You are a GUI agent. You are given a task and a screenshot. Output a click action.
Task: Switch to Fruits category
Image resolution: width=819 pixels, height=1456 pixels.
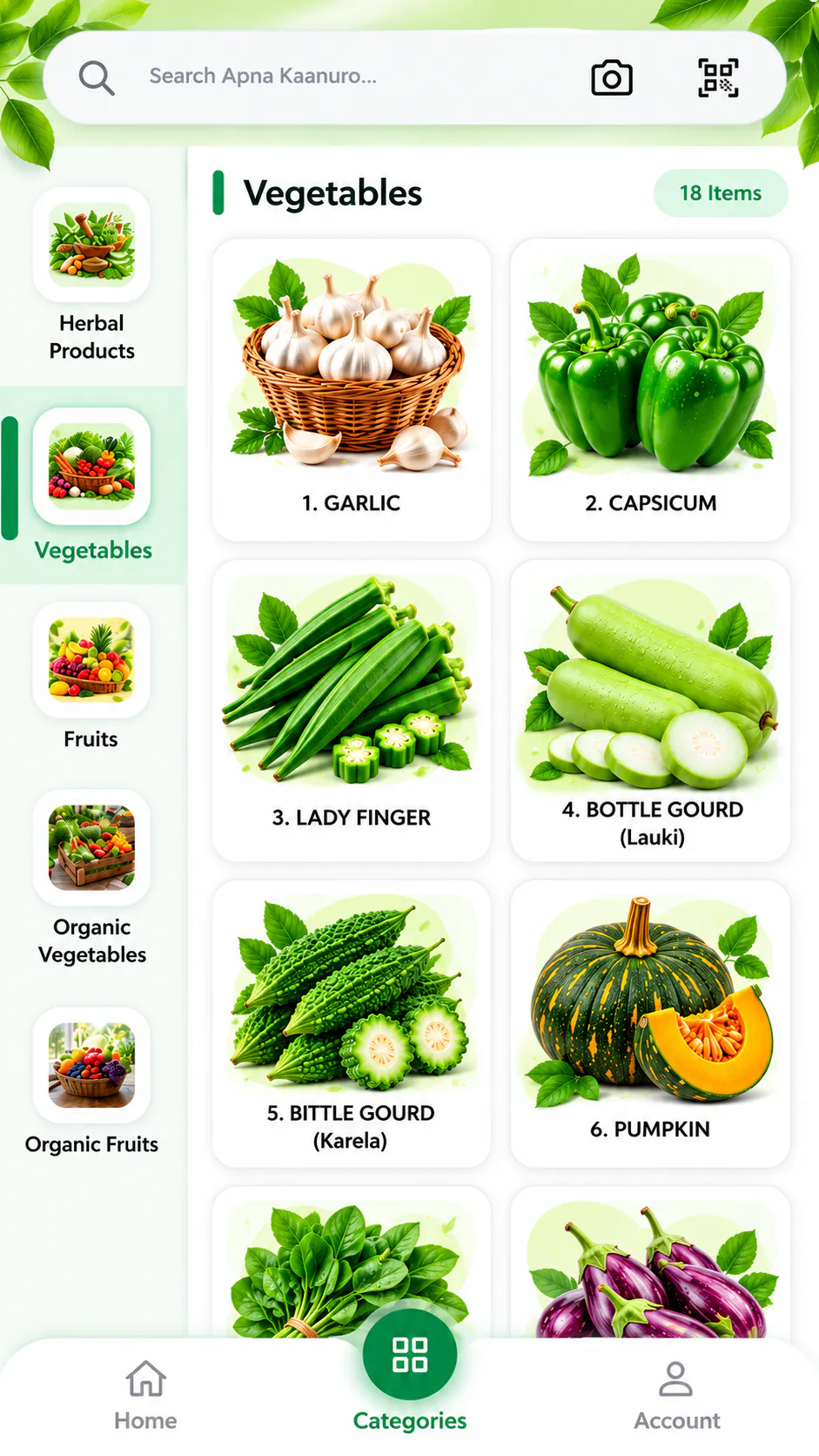coord(92,677)
